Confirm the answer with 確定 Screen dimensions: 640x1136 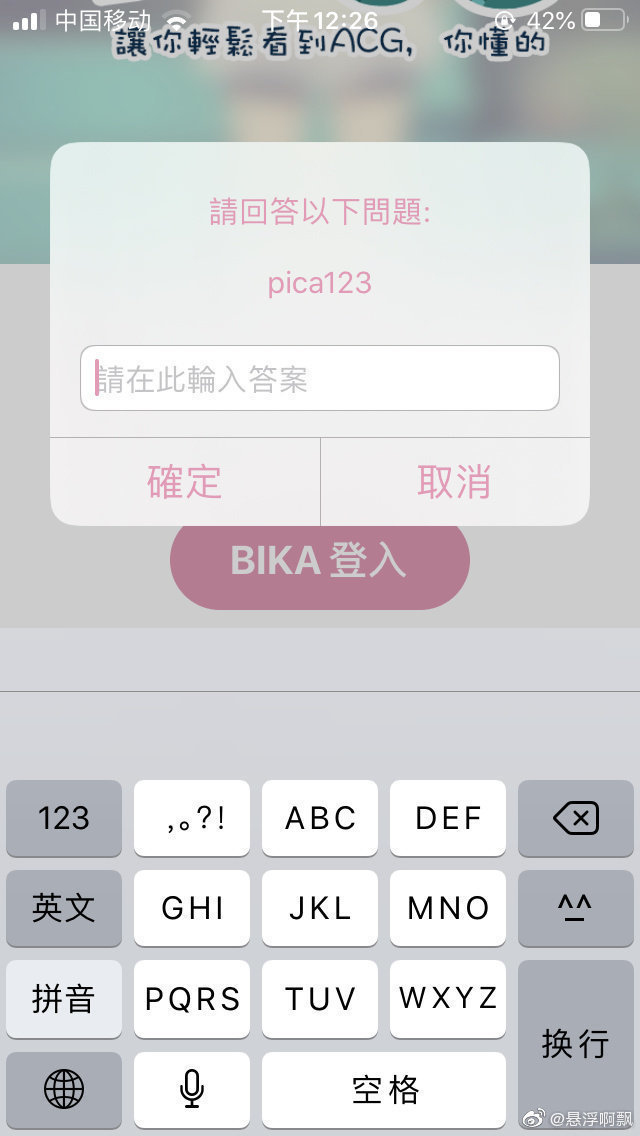185,481
